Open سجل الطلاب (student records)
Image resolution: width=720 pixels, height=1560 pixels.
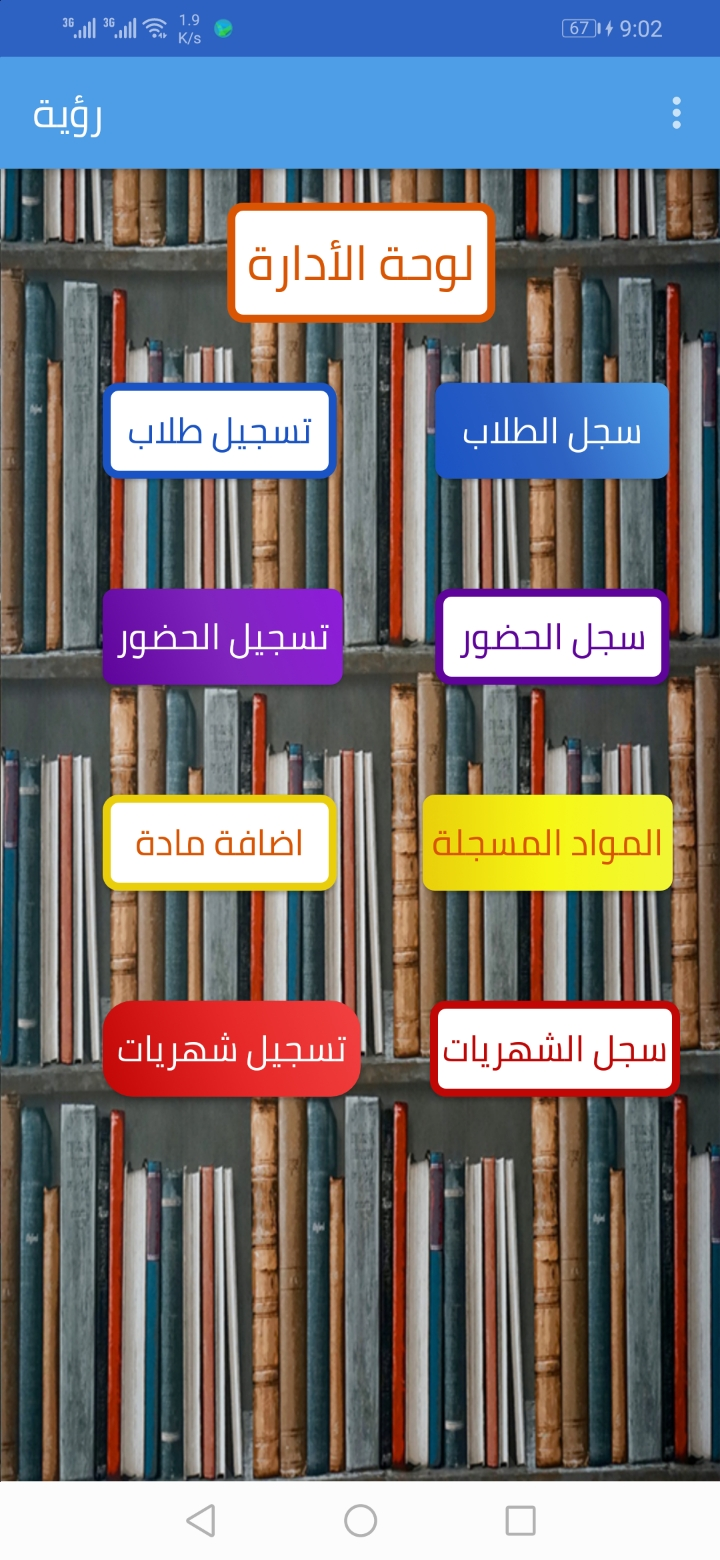tap(552, 431)
